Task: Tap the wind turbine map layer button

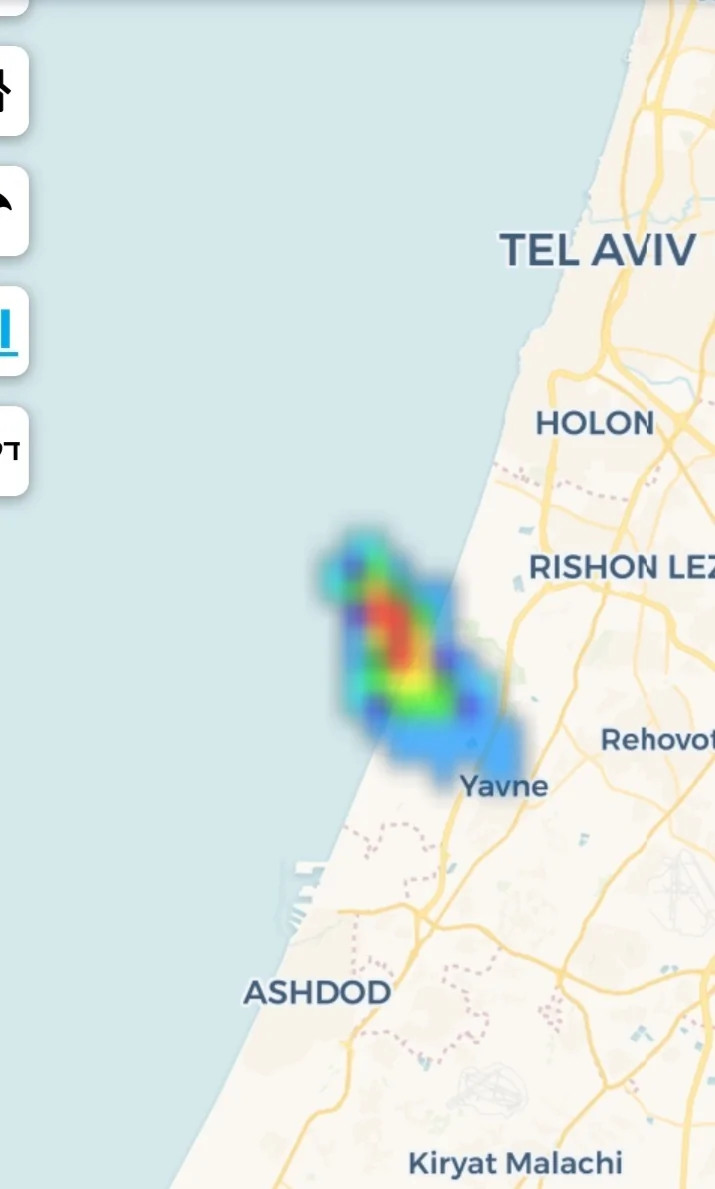Action: pos(10,91)
